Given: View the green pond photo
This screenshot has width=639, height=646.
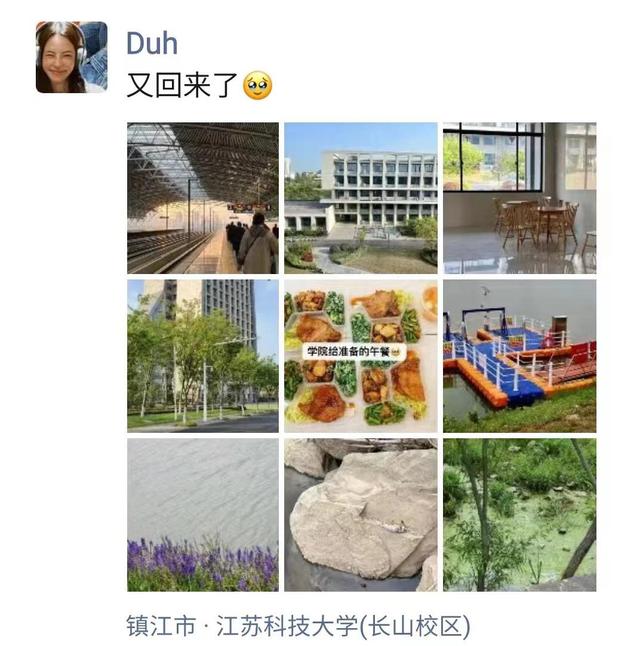Looking at the screenshot, I should click(519, 514).
